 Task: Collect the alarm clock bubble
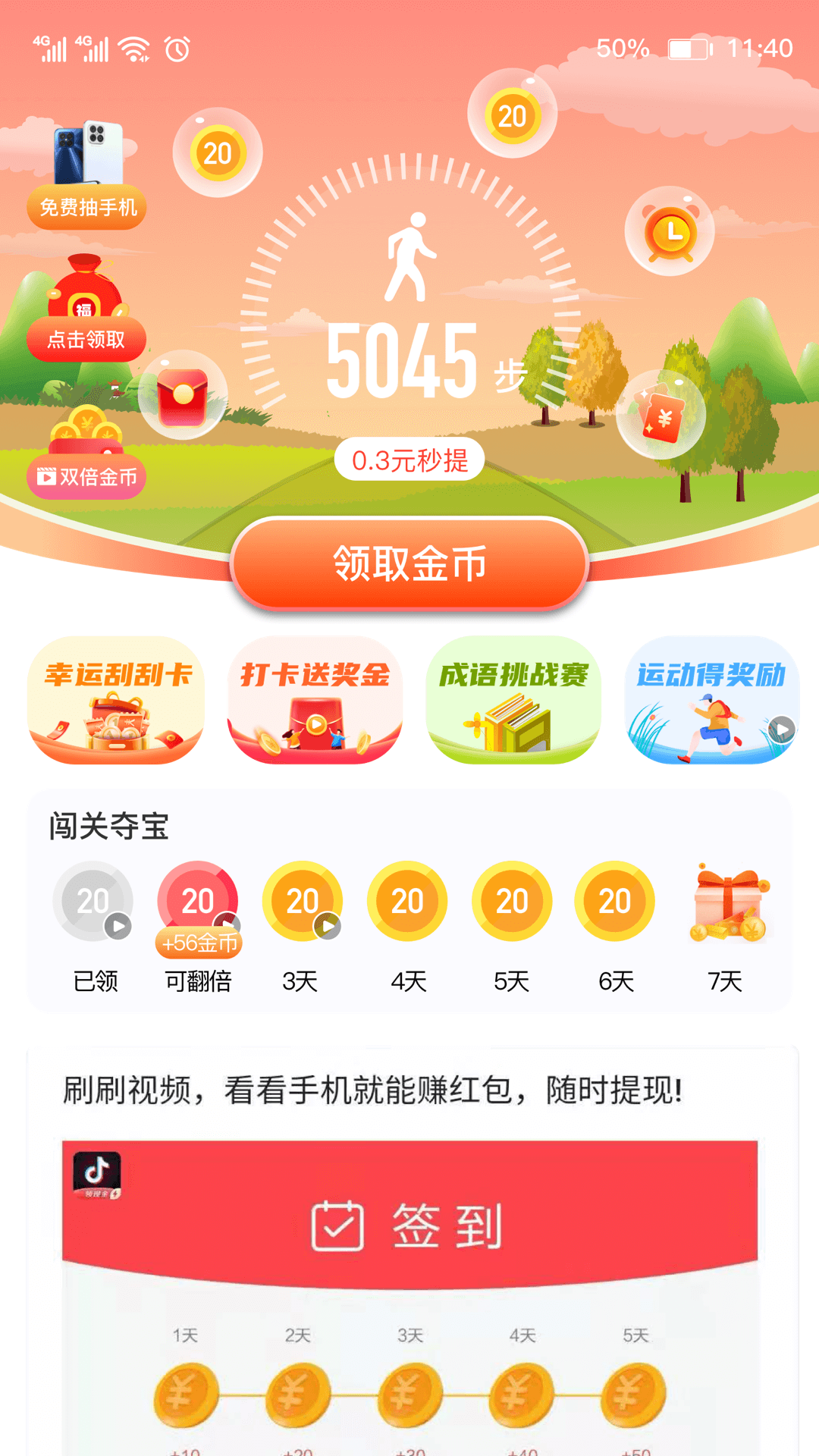click(670, 231)
